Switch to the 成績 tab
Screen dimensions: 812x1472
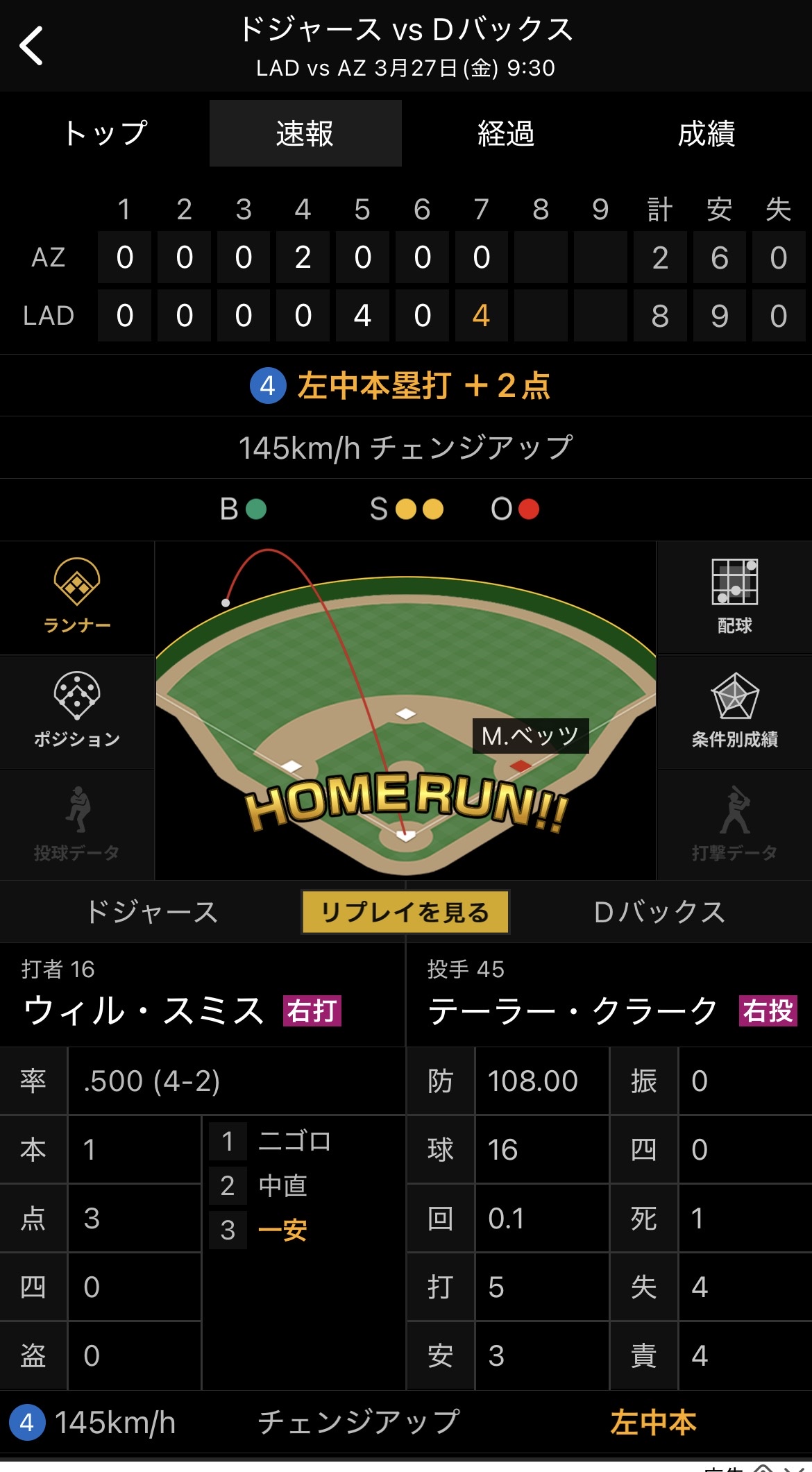706,133
